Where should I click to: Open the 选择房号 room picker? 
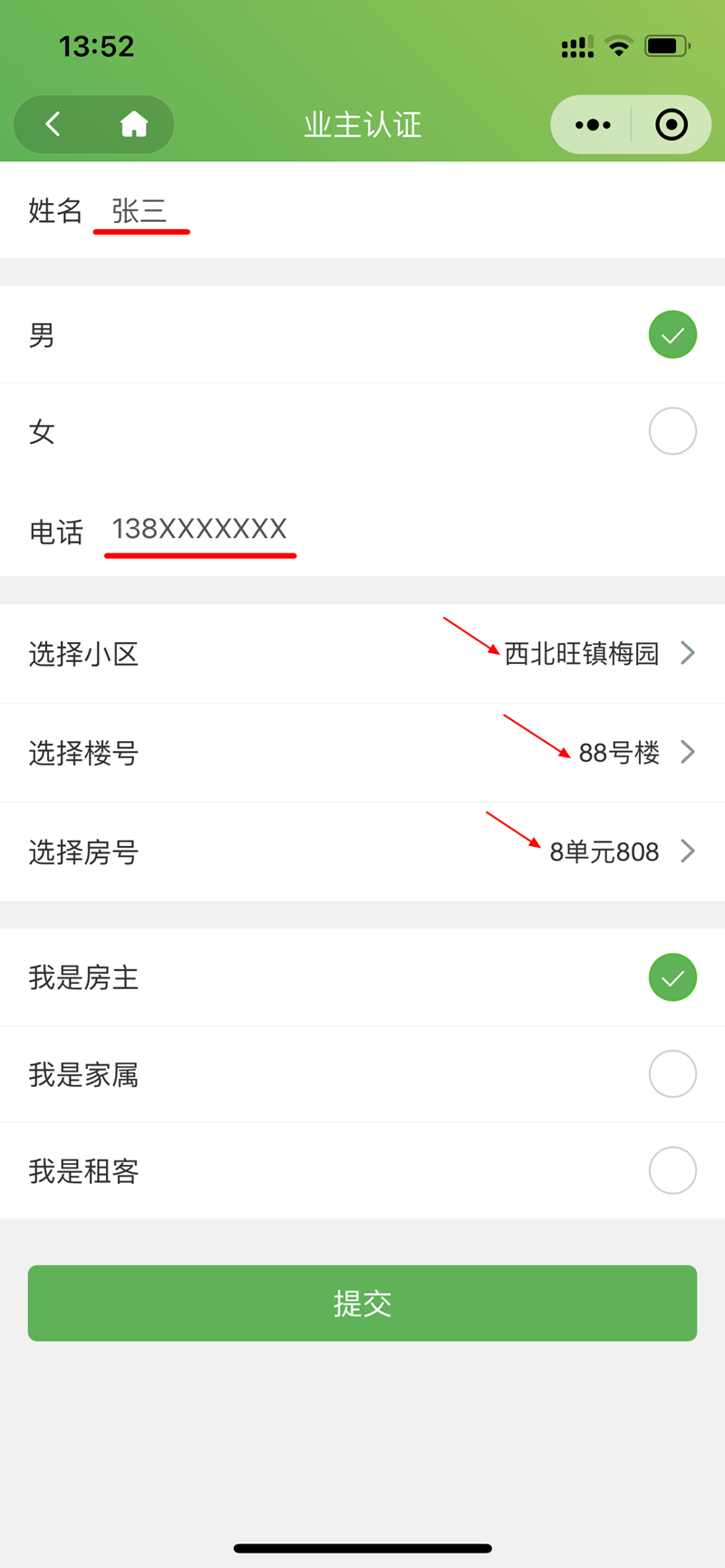pyautogui.click(x=362, y=851)
